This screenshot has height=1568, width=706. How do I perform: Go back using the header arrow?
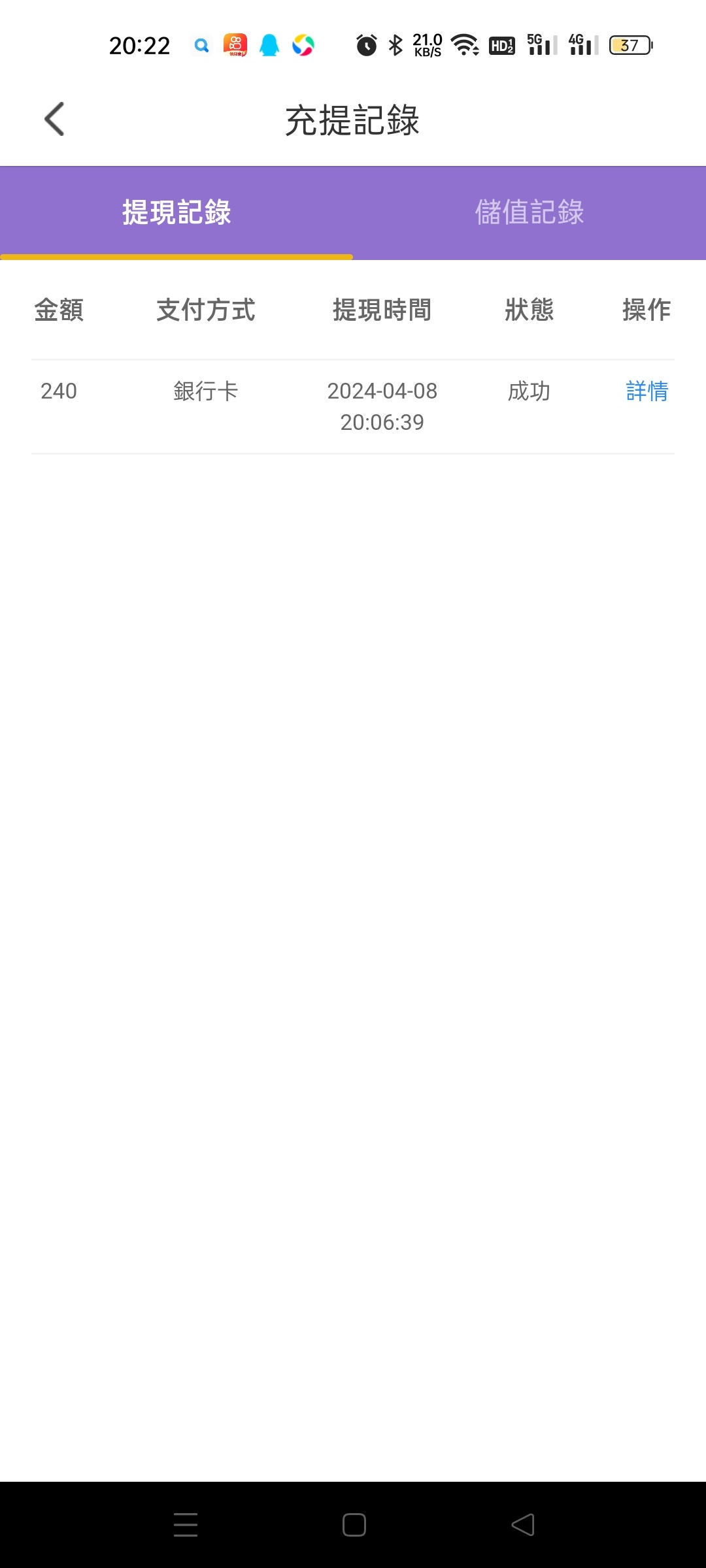pos(55,120)
